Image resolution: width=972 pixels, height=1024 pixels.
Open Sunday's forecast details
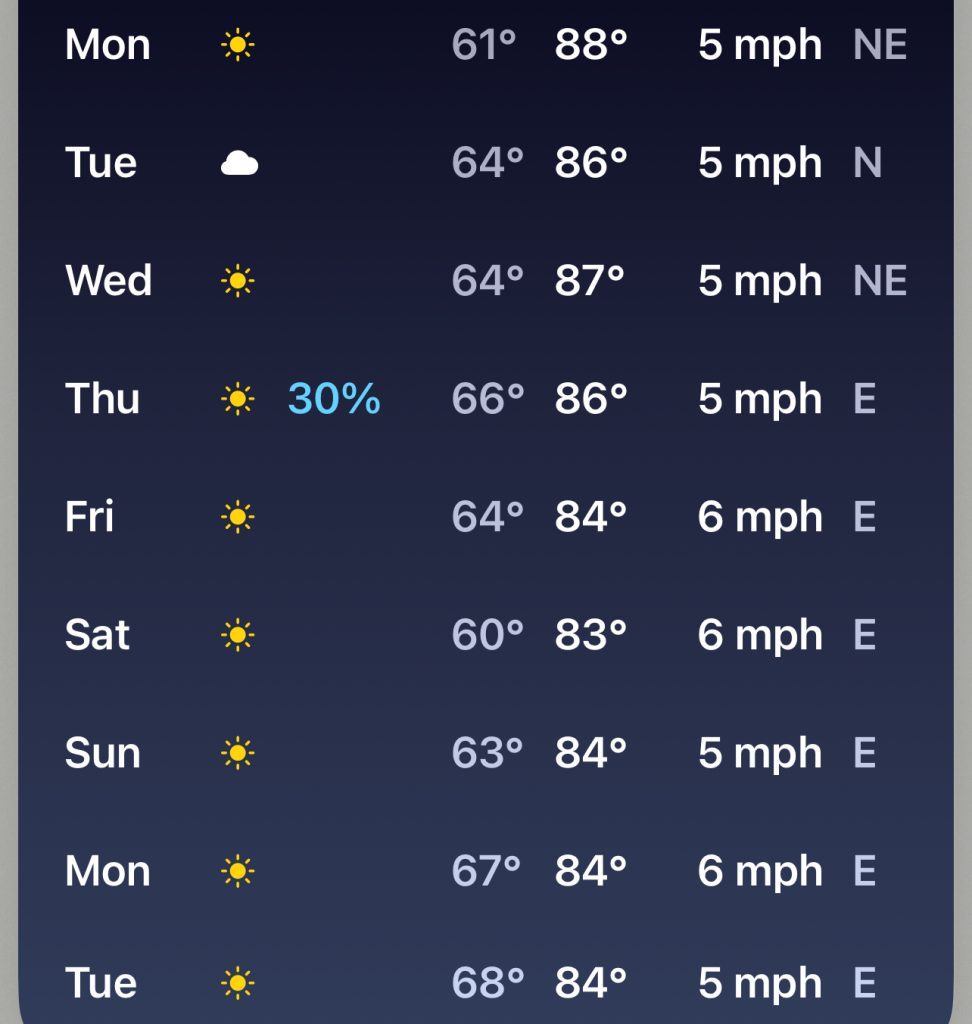click(x=486, y=753)
